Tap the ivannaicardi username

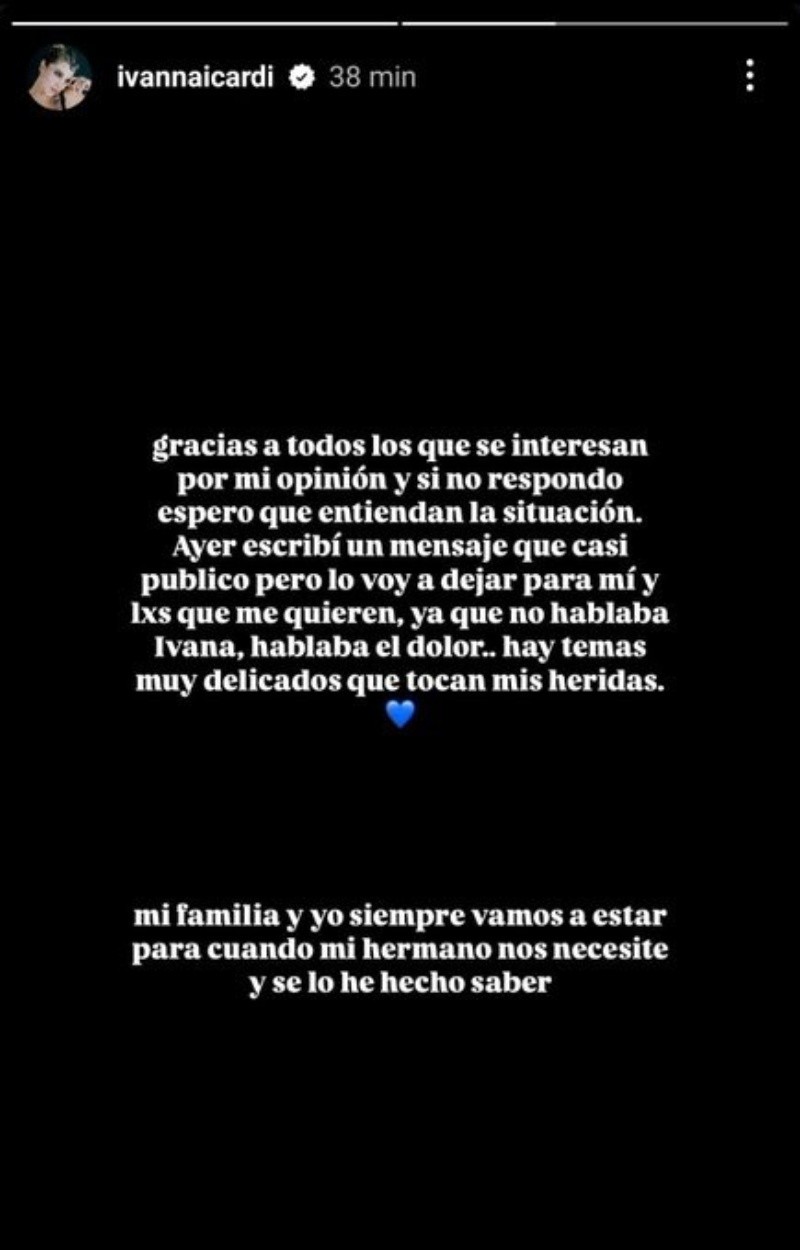tap(194, 77)
